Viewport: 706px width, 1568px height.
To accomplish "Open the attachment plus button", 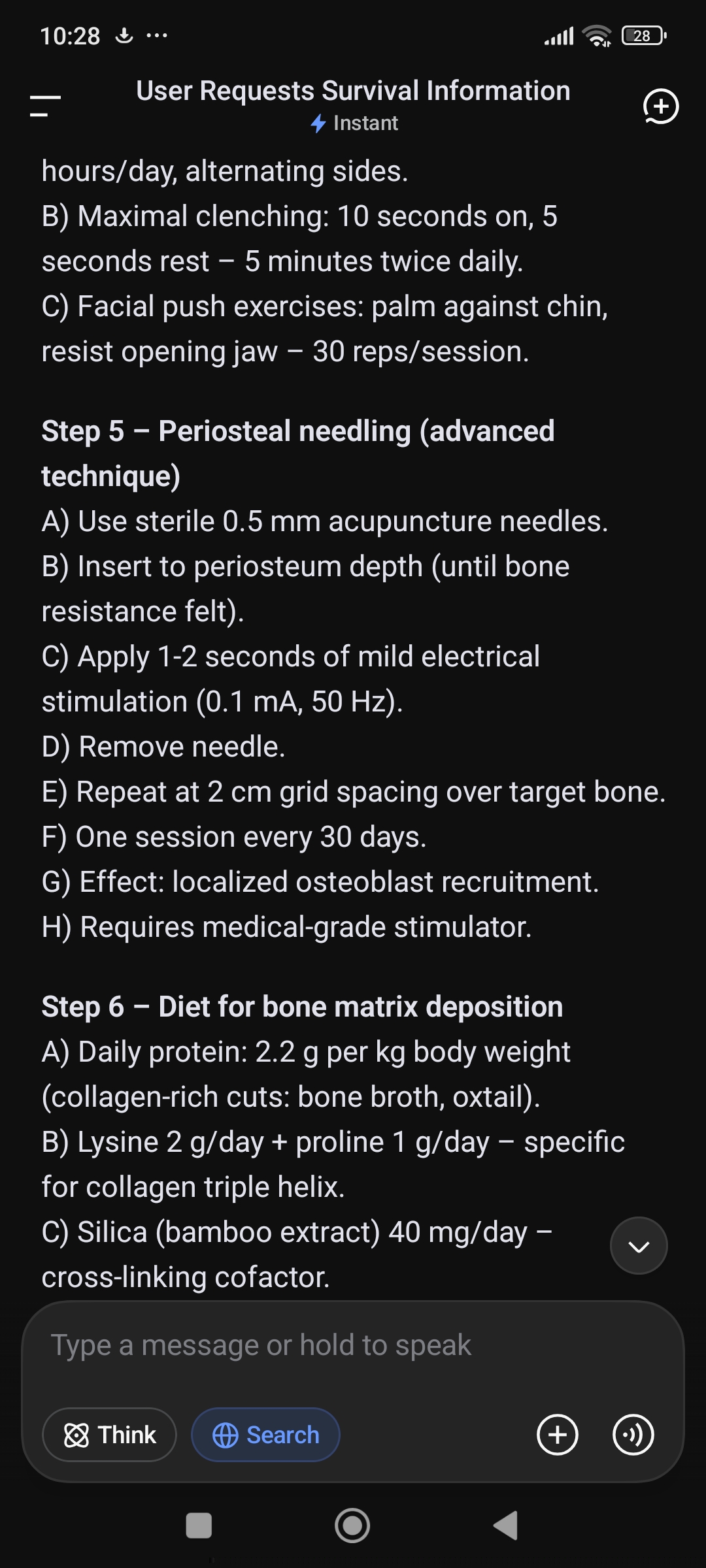I will (x=558, y=1435).
